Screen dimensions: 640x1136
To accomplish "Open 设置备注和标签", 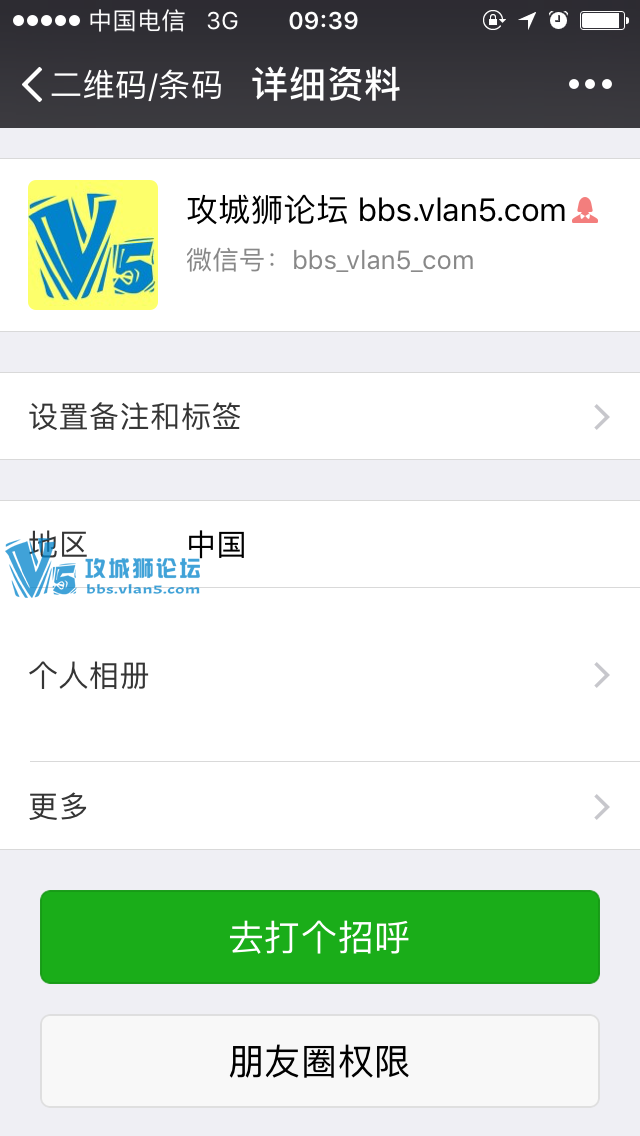I will 320,416.
